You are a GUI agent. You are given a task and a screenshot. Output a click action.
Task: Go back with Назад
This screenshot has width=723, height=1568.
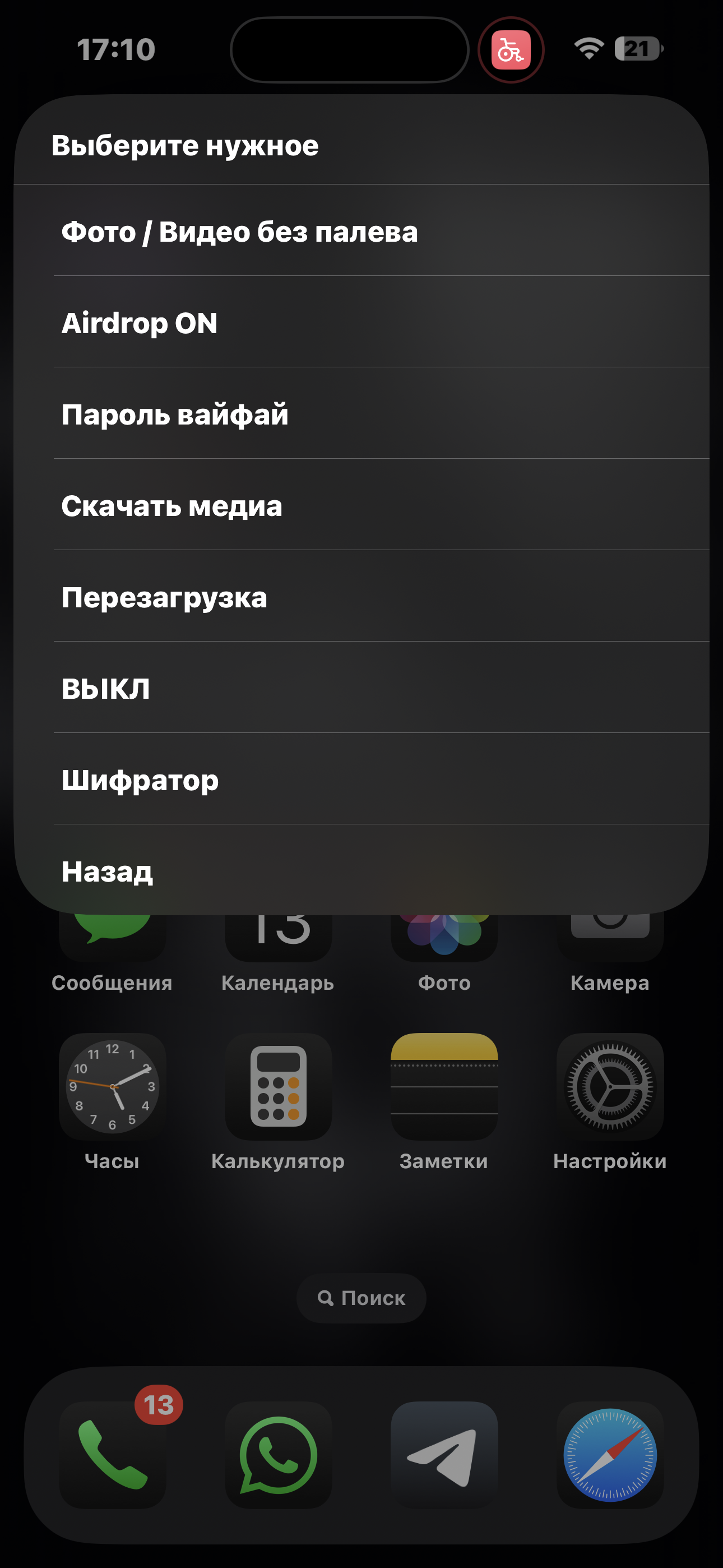click(x=361, y=870)
